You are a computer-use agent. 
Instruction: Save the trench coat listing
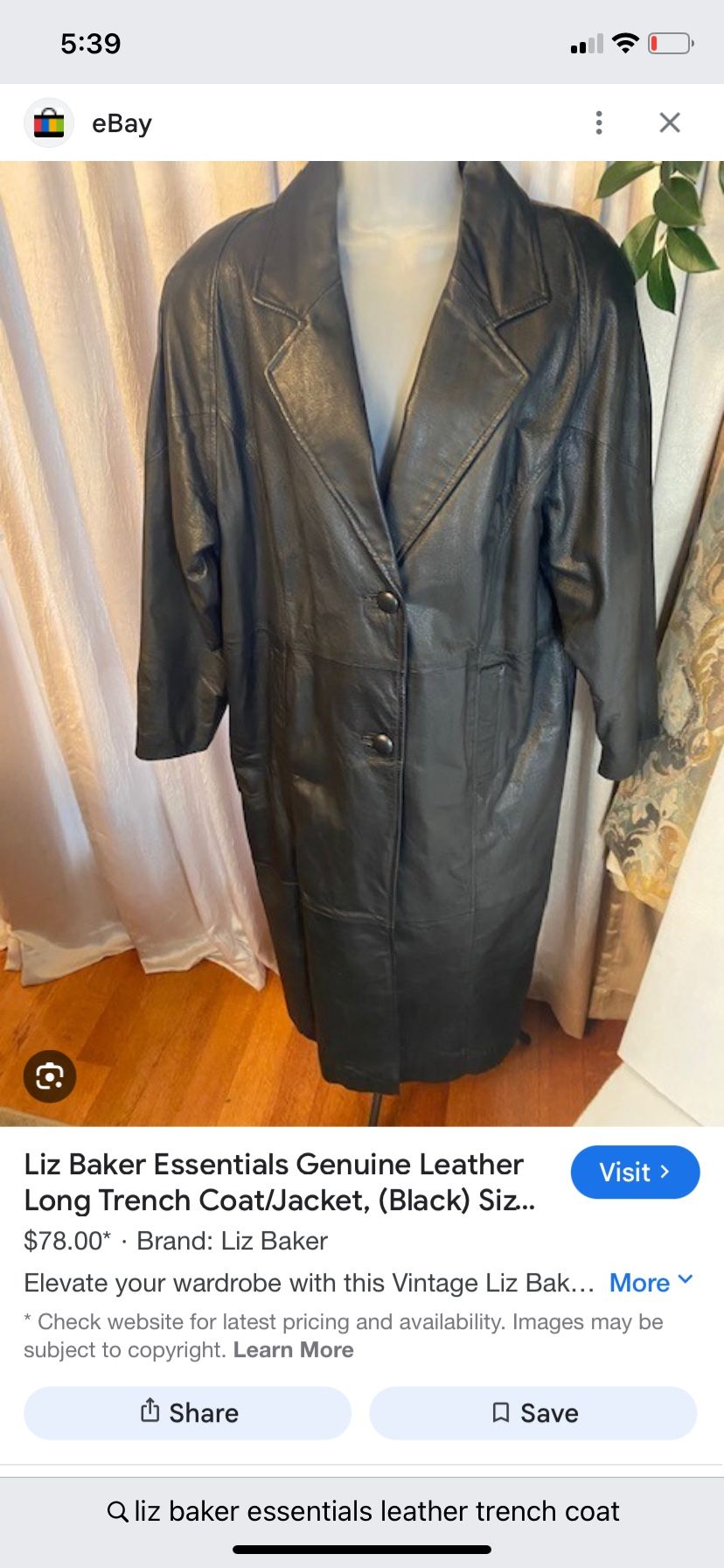click(533, 1412)
